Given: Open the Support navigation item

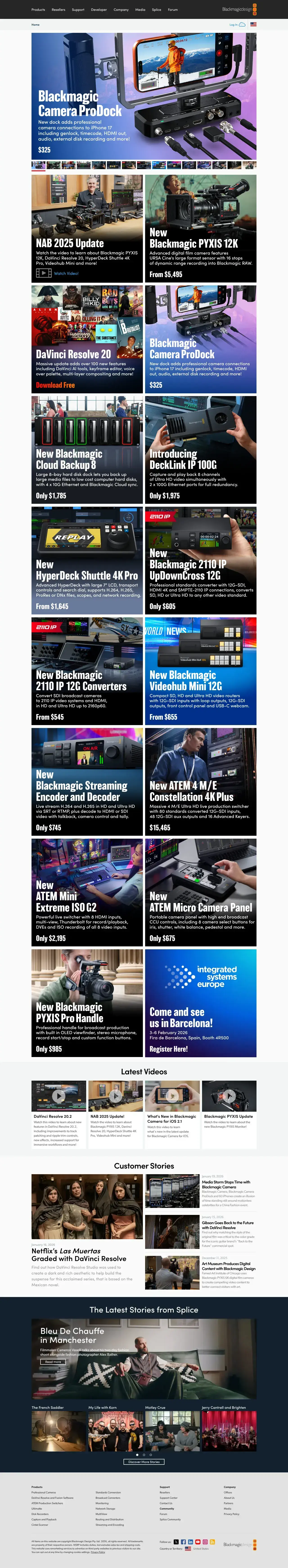Looking at the screenshot, I should point(78,10).
